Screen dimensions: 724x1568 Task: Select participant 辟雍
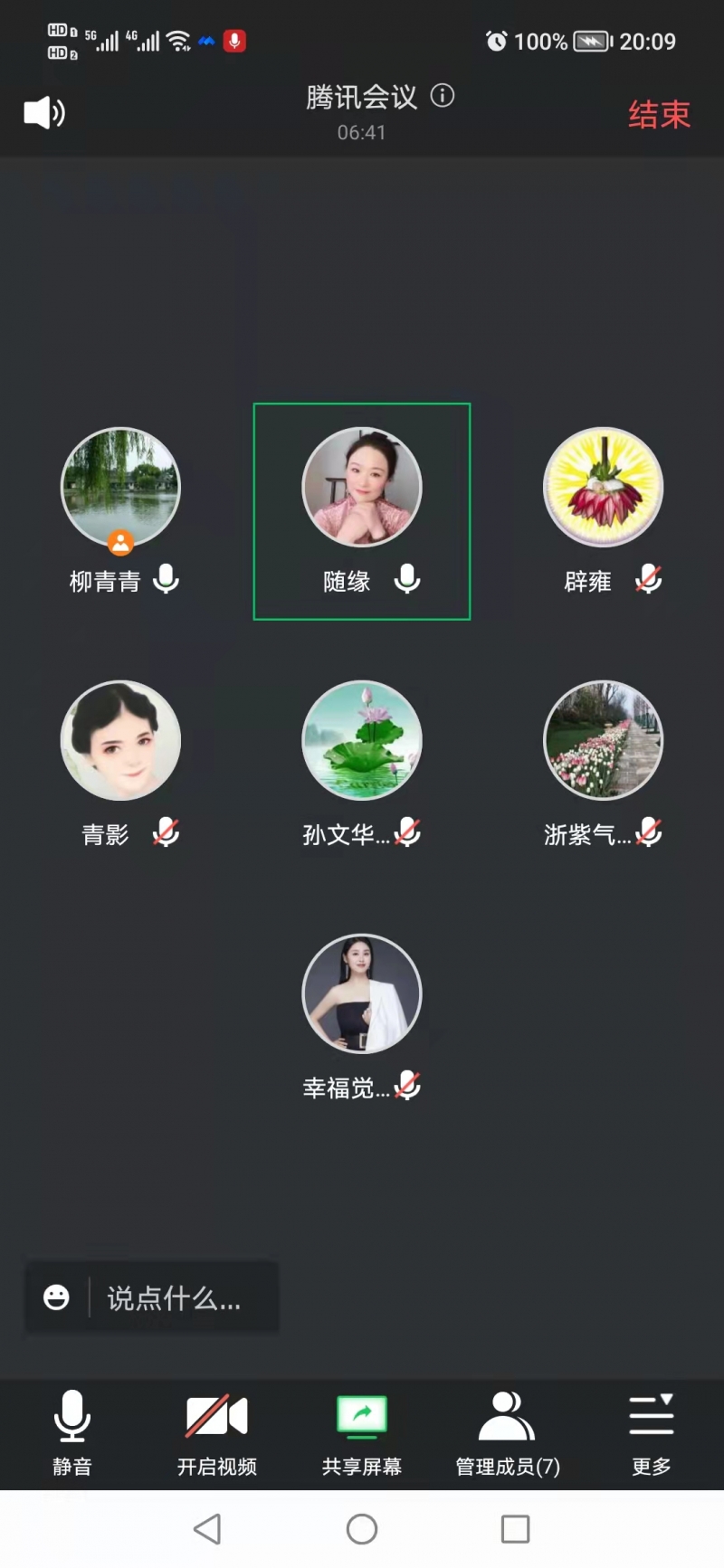click(x=603, y=489)
